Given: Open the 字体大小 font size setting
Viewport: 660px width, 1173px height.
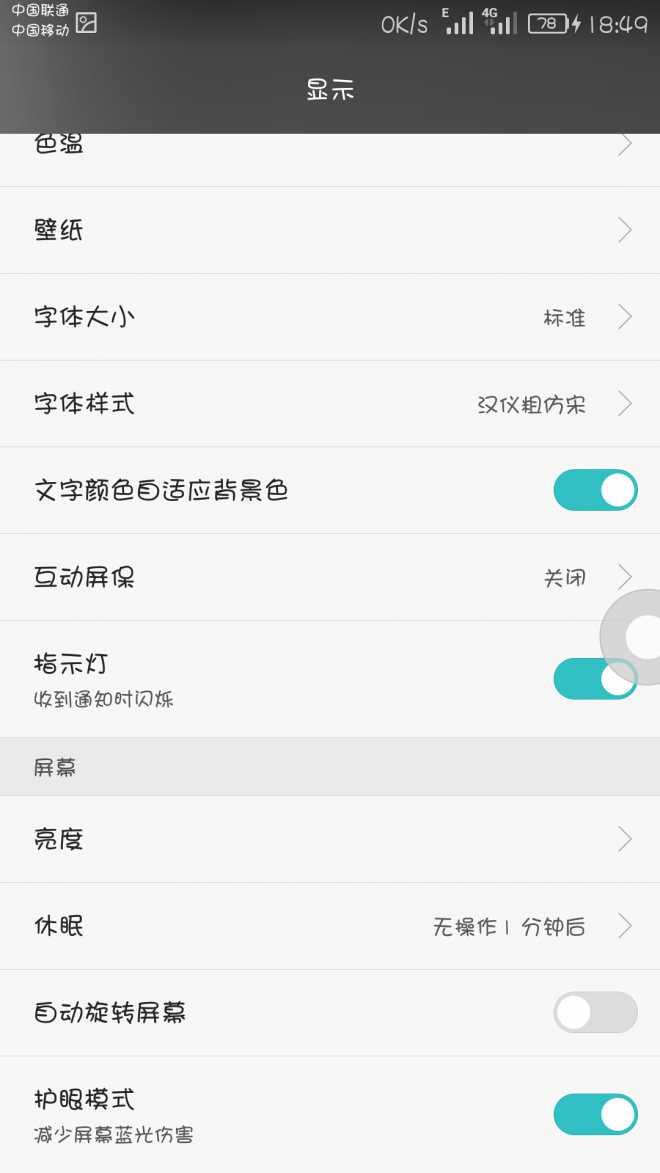Looking at the screenshot, I should tap(330, 317).
